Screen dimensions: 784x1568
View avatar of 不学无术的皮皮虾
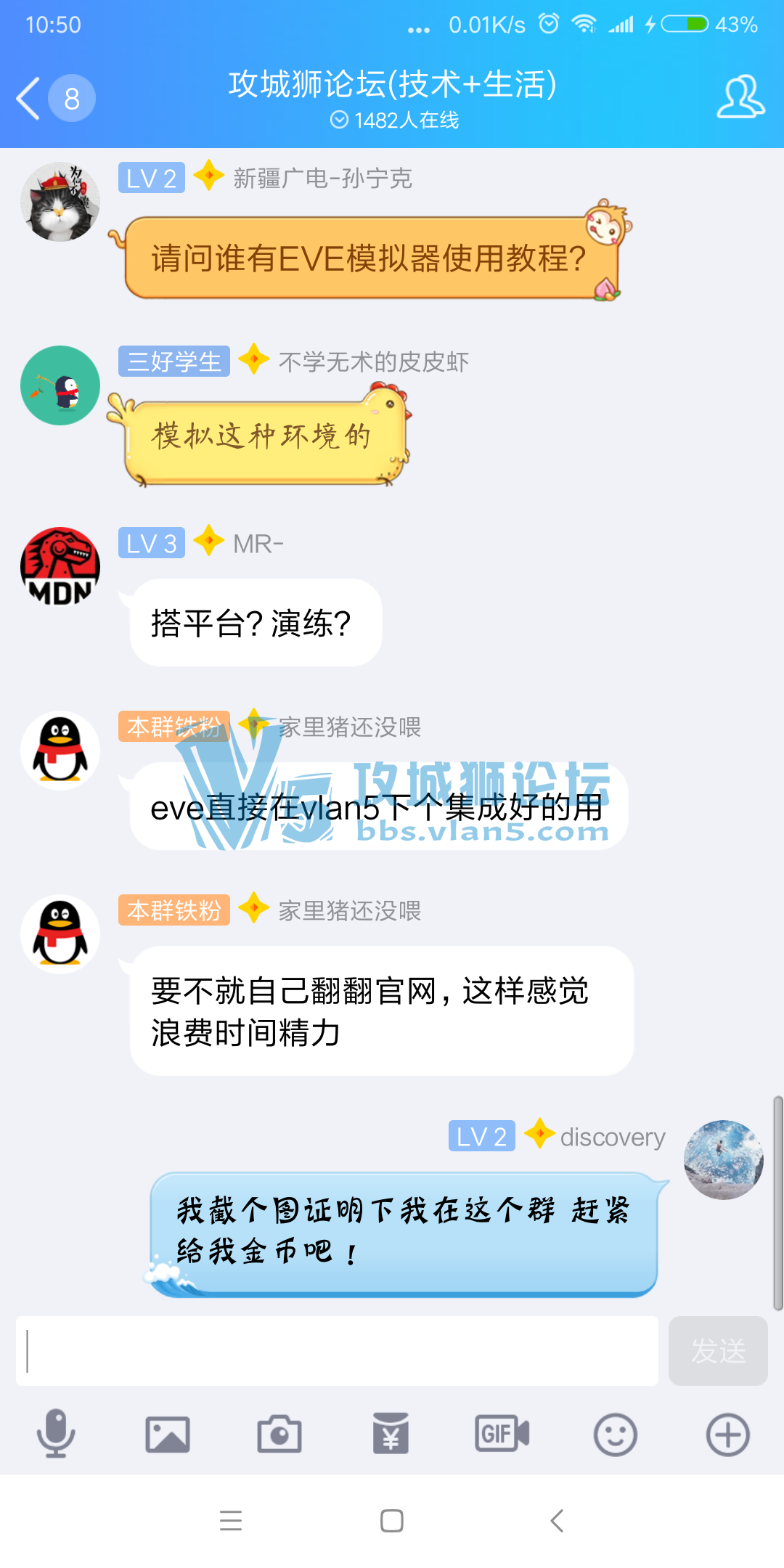[60, 385]
